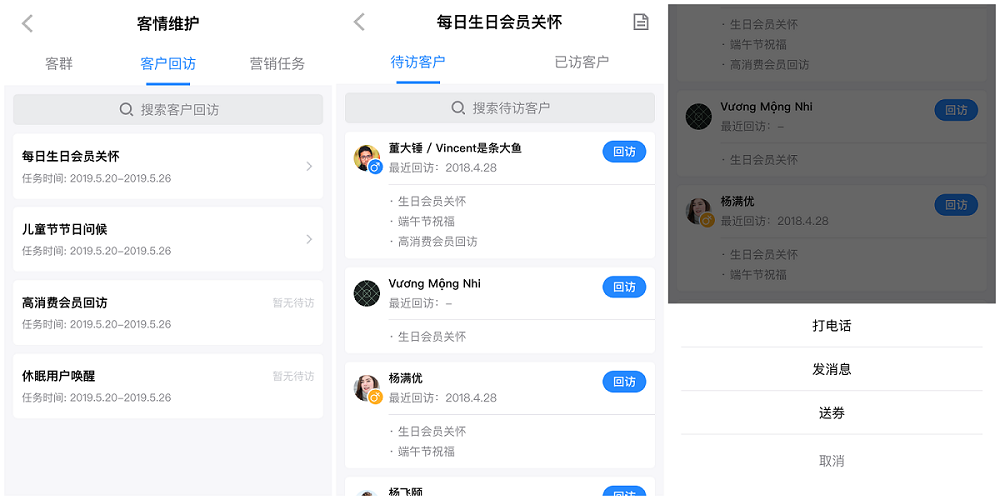Go back from the 客情维护 header

point(27,23)
